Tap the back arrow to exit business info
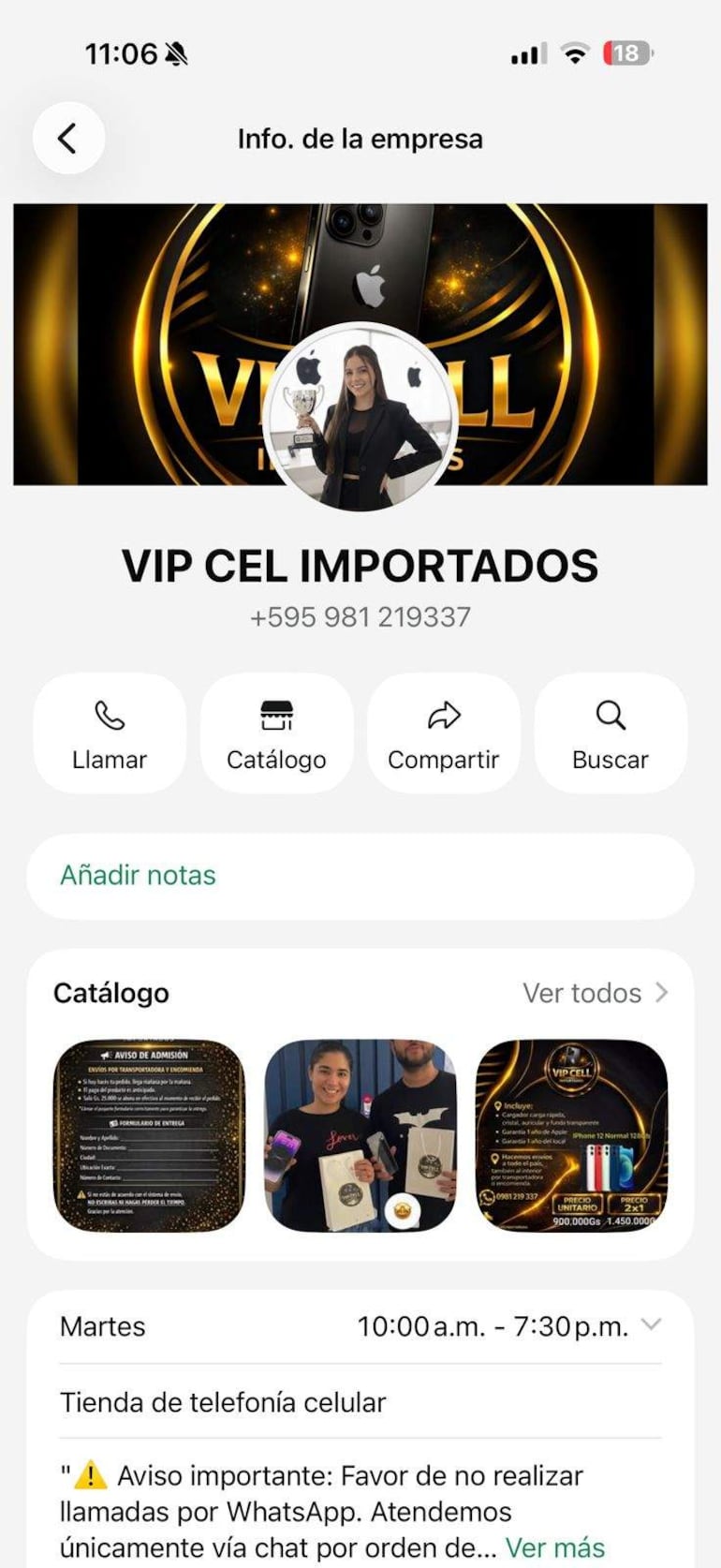 coord(67,137)
